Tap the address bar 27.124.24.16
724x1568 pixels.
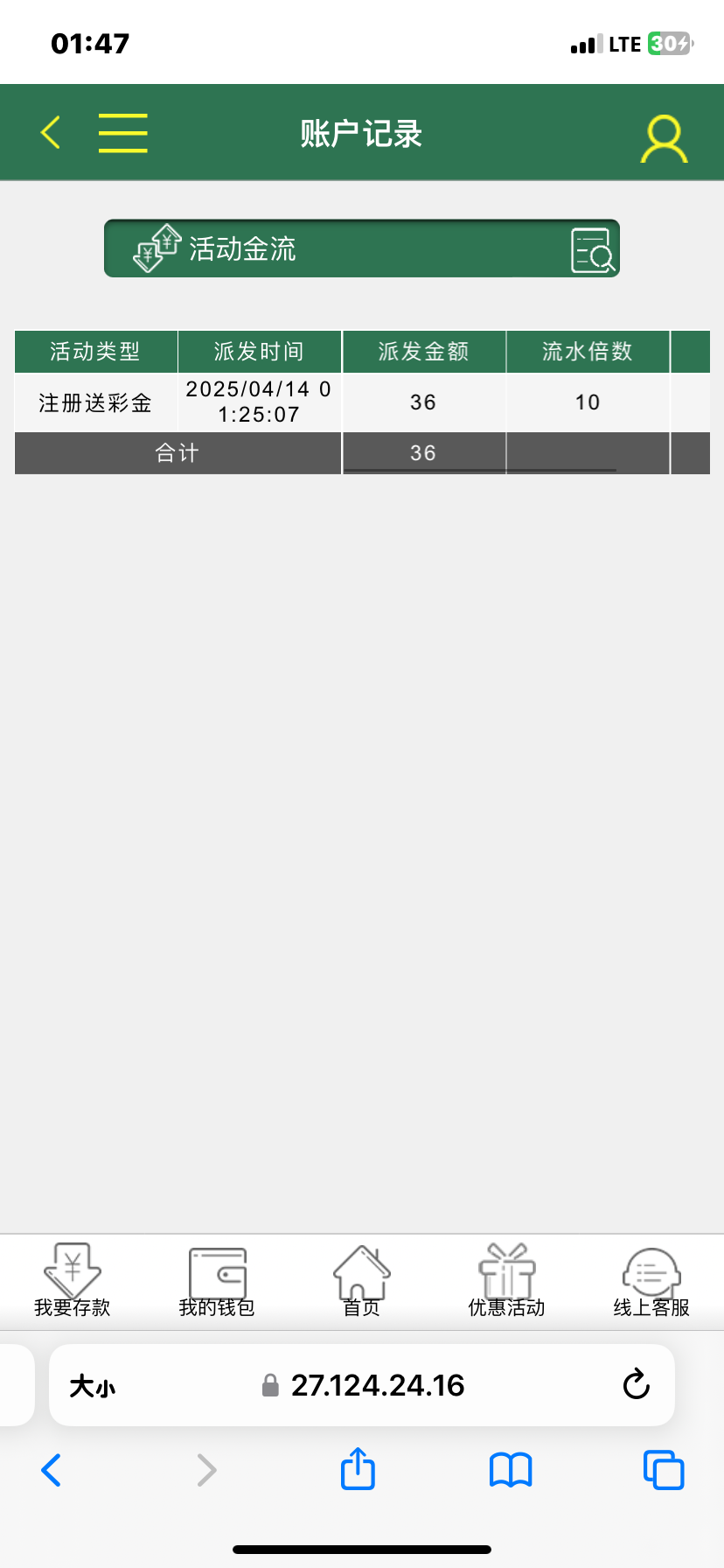362,1385
